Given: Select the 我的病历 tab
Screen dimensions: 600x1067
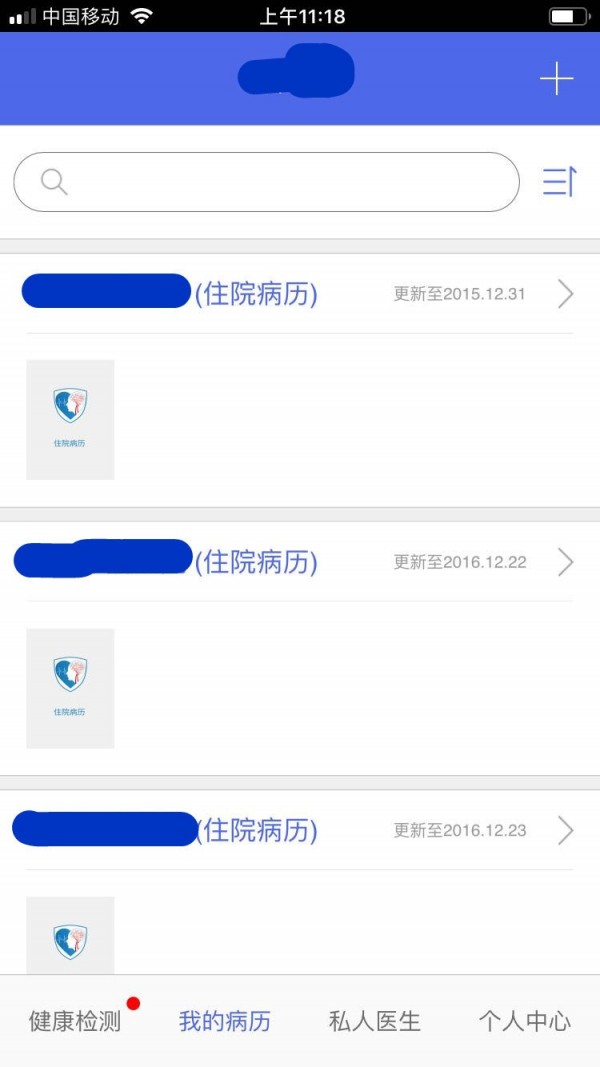Looking at the screenshot, I should click(225, 1021).
